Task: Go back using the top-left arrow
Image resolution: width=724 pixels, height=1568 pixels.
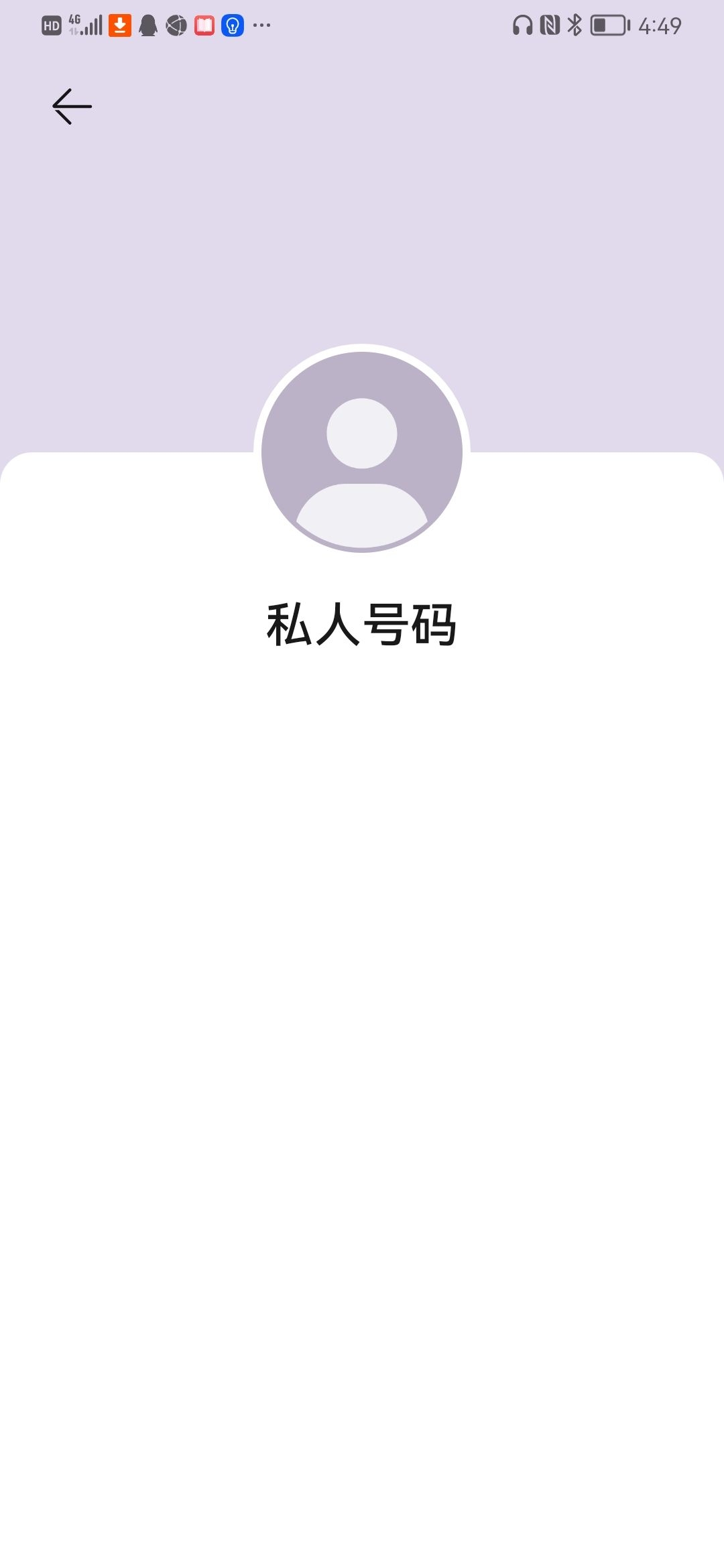Action: pyautogui.click(x=72, y=107)
